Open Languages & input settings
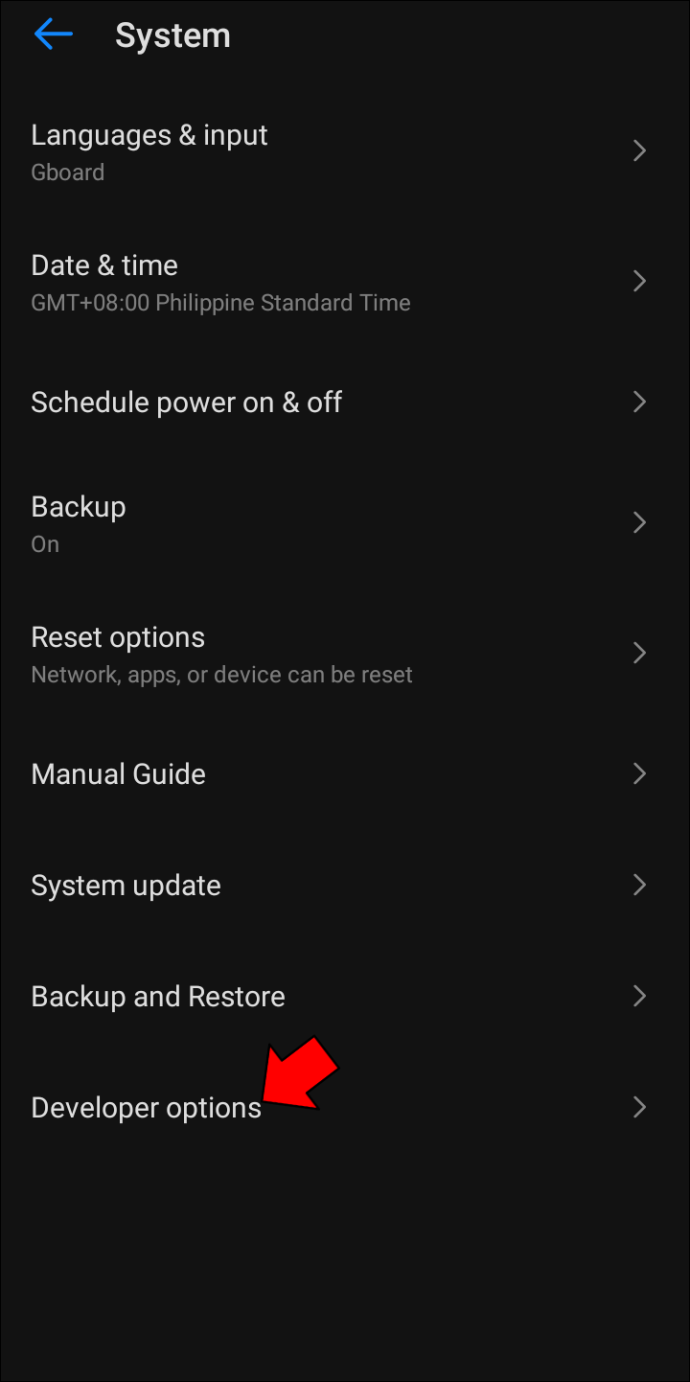Viewport: 690px width, 1382px height. [x=345, y=151]
